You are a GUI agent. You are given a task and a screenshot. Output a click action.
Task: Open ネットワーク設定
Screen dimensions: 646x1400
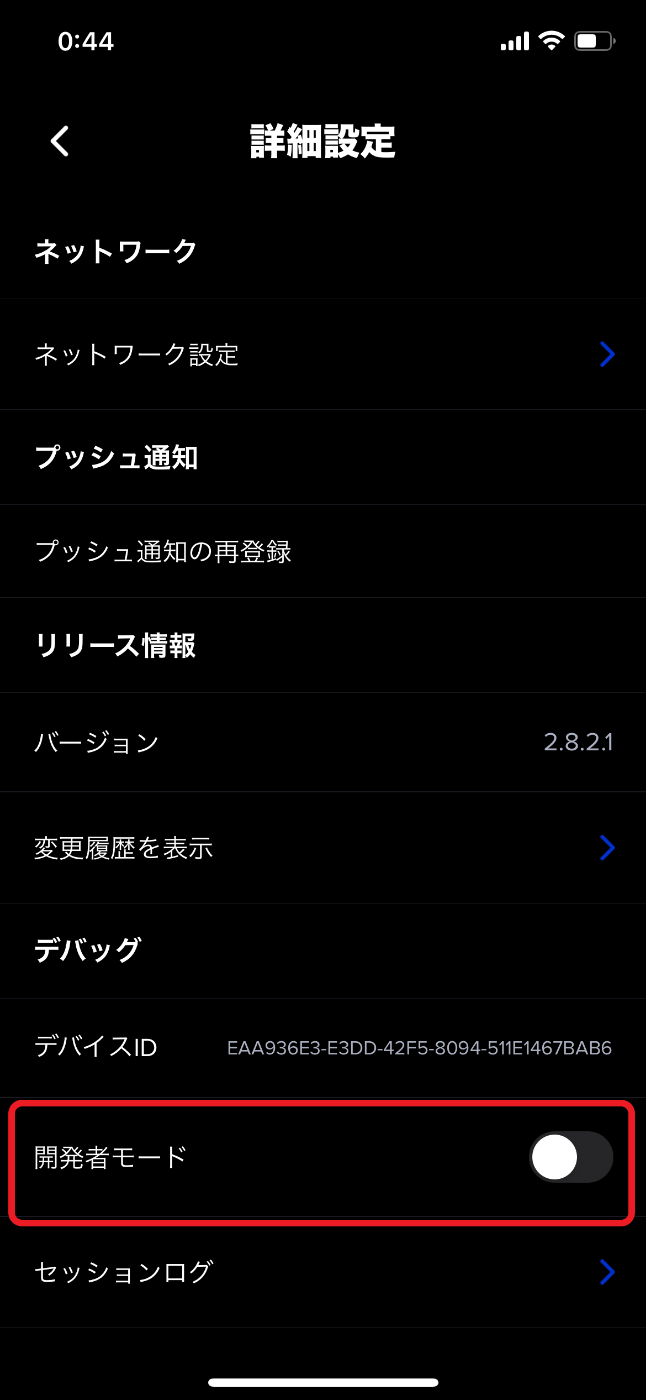(323, 354)
